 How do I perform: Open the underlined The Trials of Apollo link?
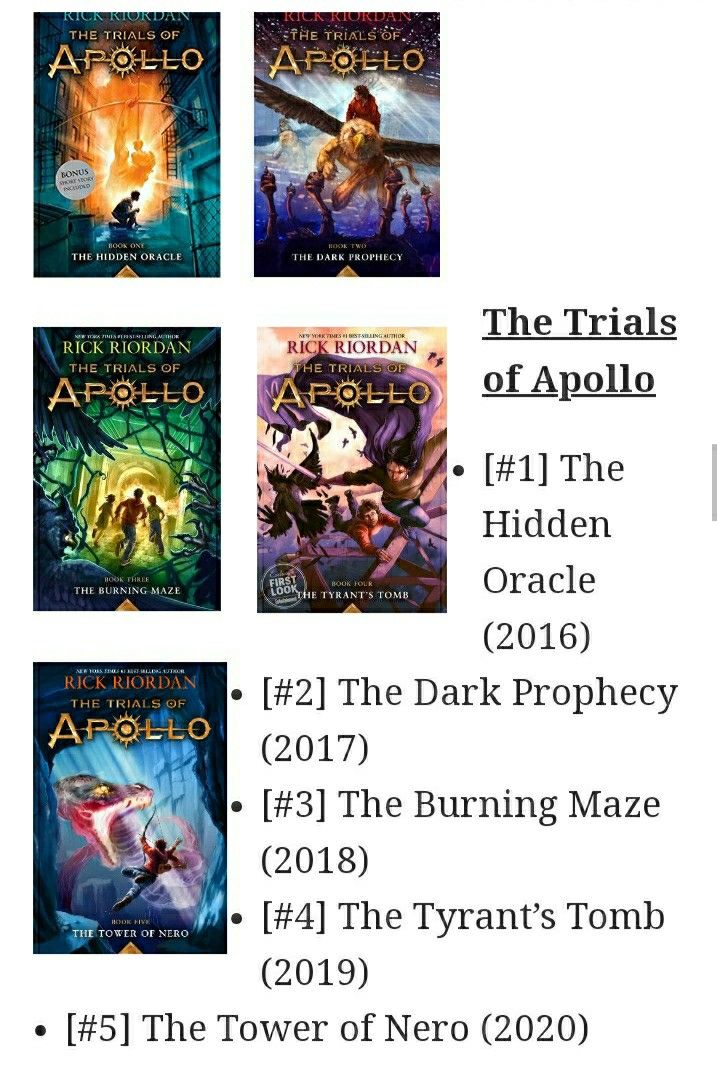click(x=579, y=350)
